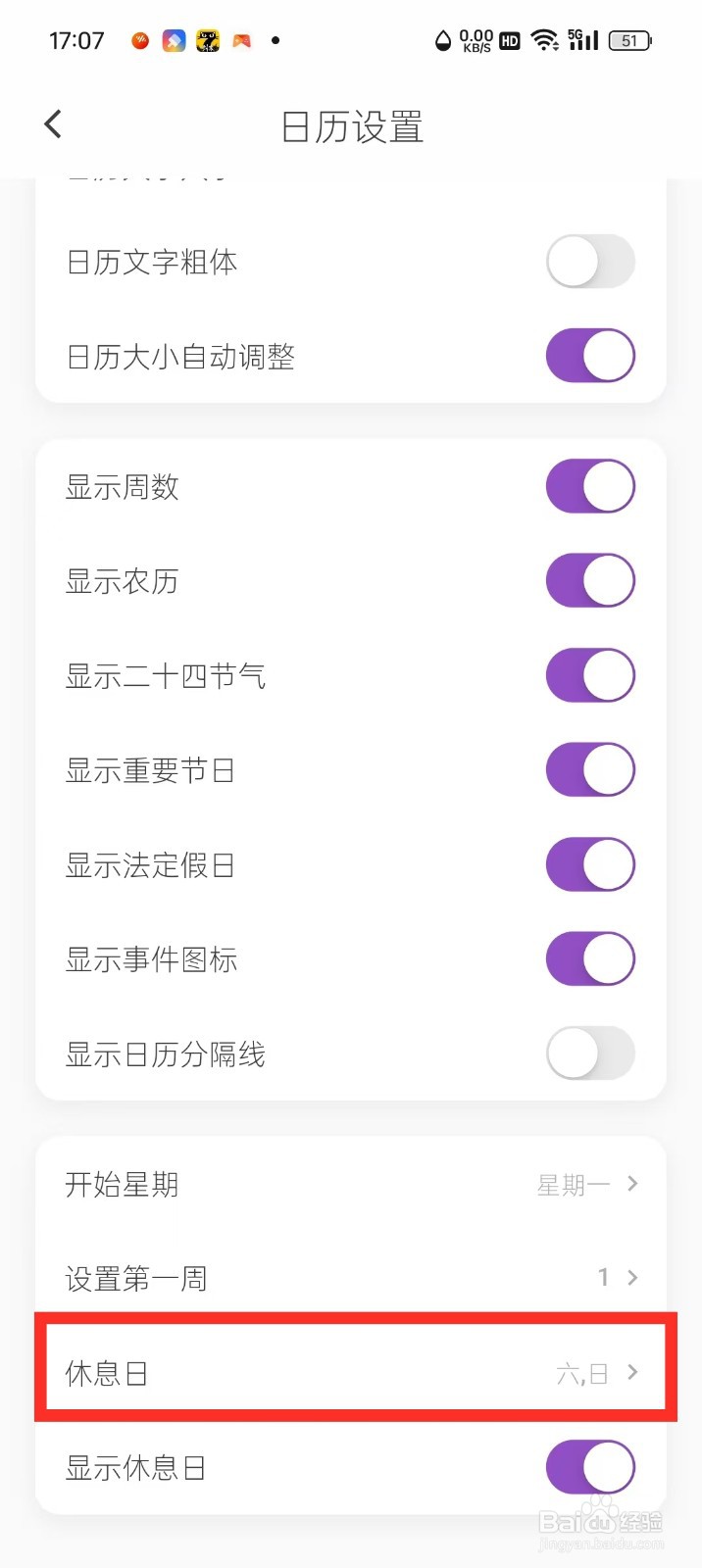Go back from 日历设置 page
The height and width of the screenshot is (1568, 702).
(53, 124)
